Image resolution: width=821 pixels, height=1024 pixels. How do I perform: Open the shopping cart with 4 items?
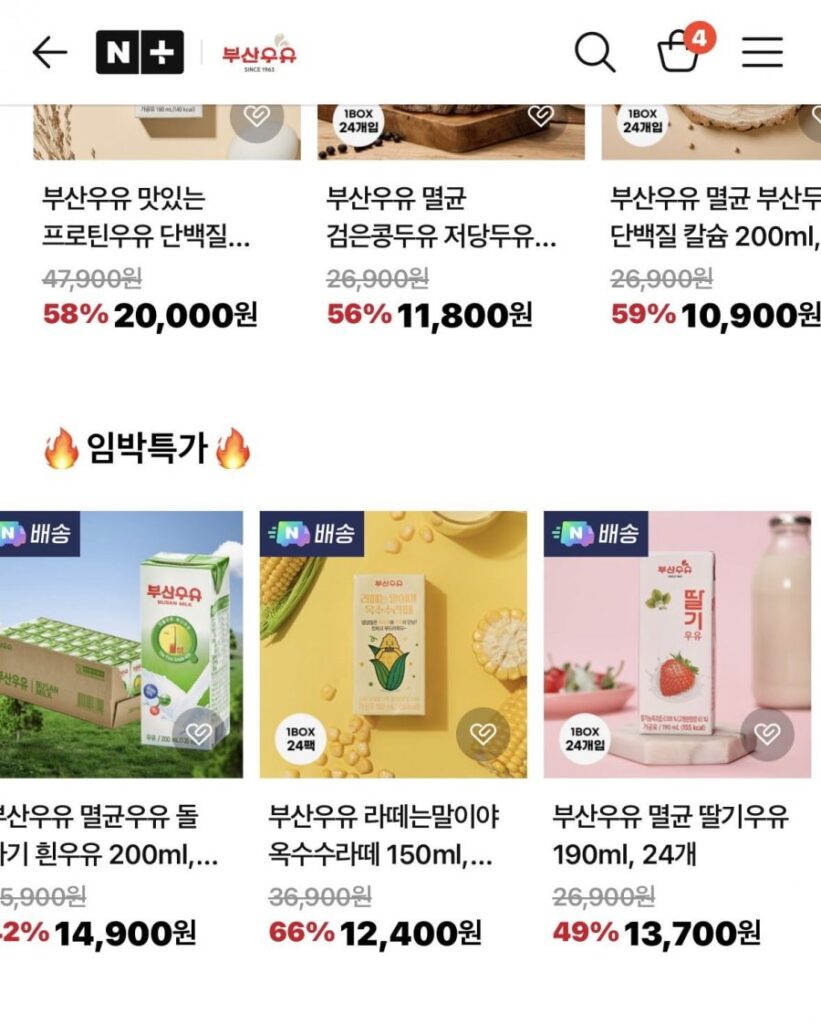(677, 55)
